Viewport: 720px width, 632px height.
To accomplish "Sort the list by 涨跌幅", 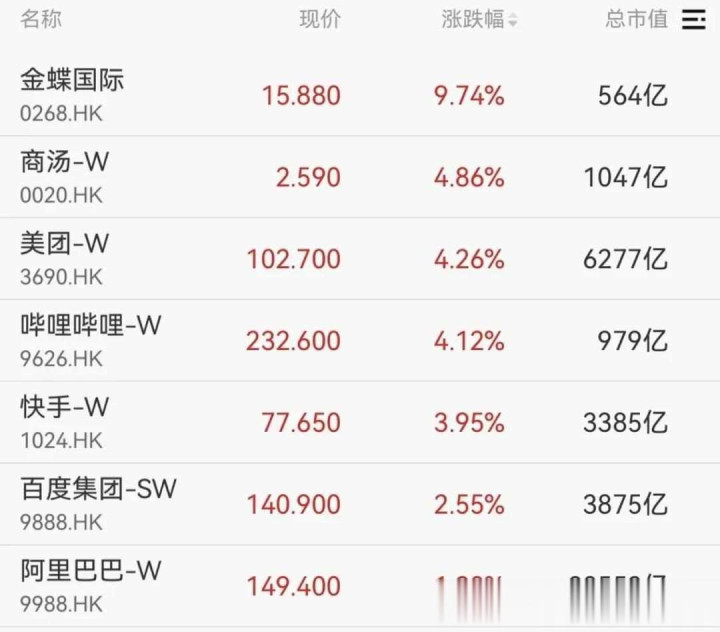I will click(479, 20).
